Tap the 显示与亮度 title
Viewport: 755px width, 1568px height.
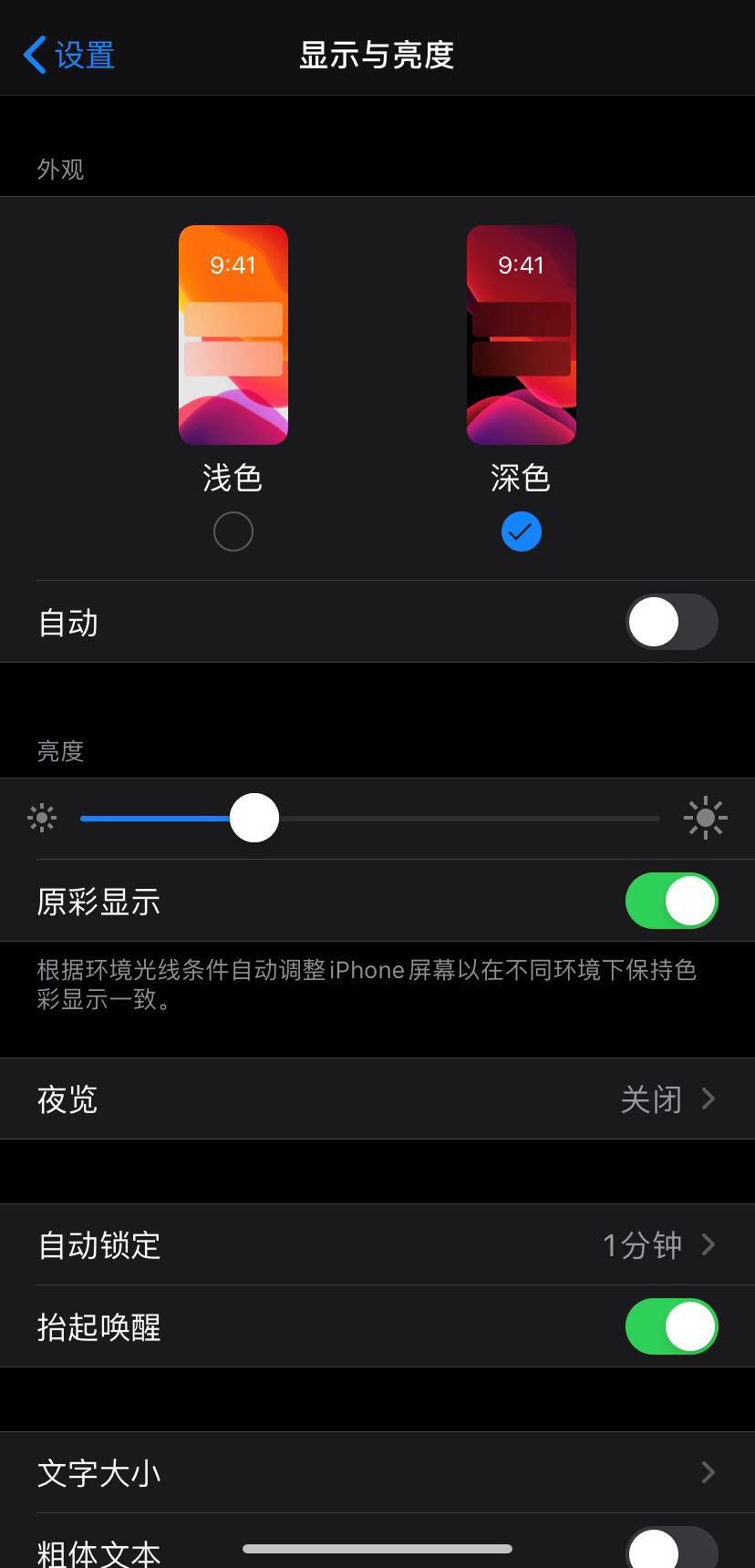tap(376, 55)
